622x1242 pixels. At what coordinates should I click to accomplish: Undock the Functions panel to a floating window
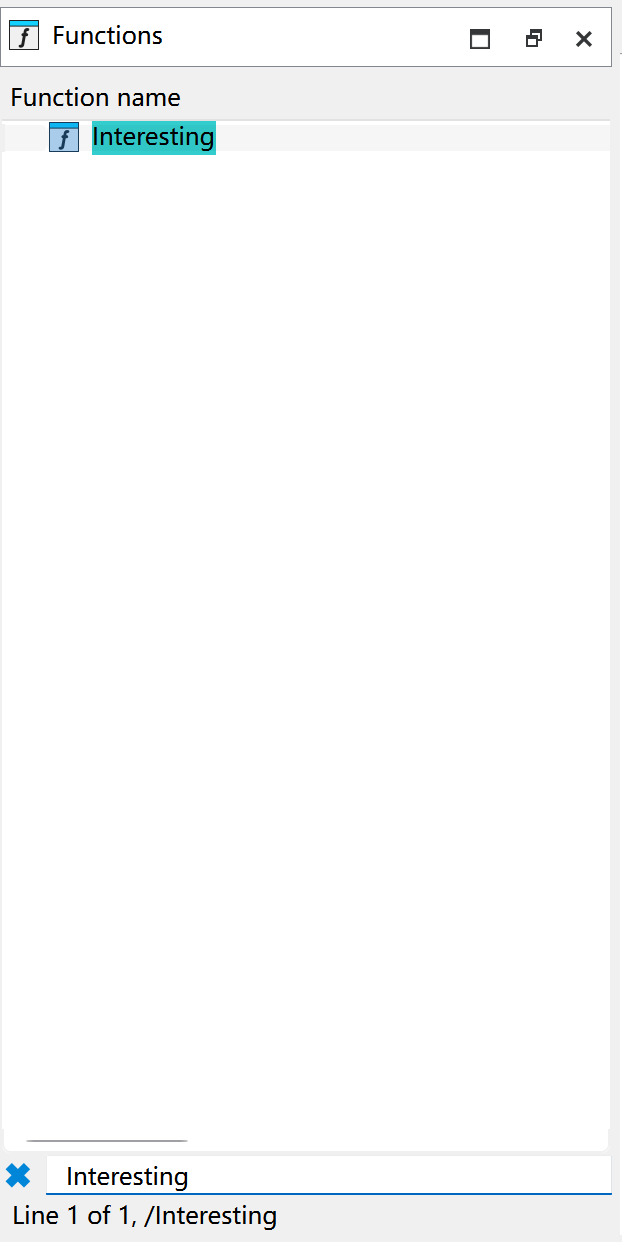click(x=534, y=39)
